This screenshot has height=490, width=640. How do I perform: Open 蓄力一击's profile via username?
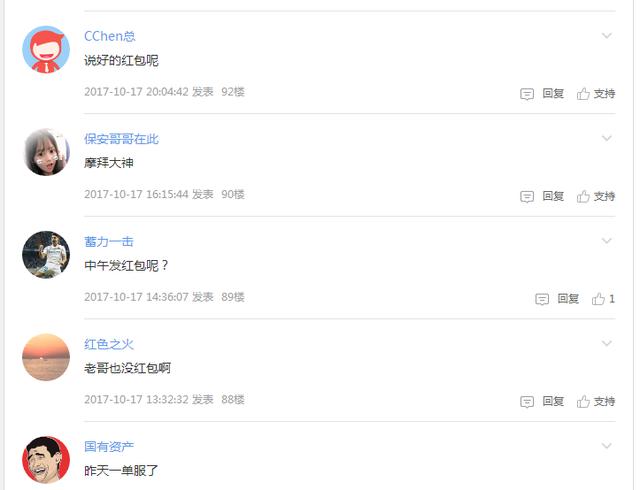pos(109,242)
